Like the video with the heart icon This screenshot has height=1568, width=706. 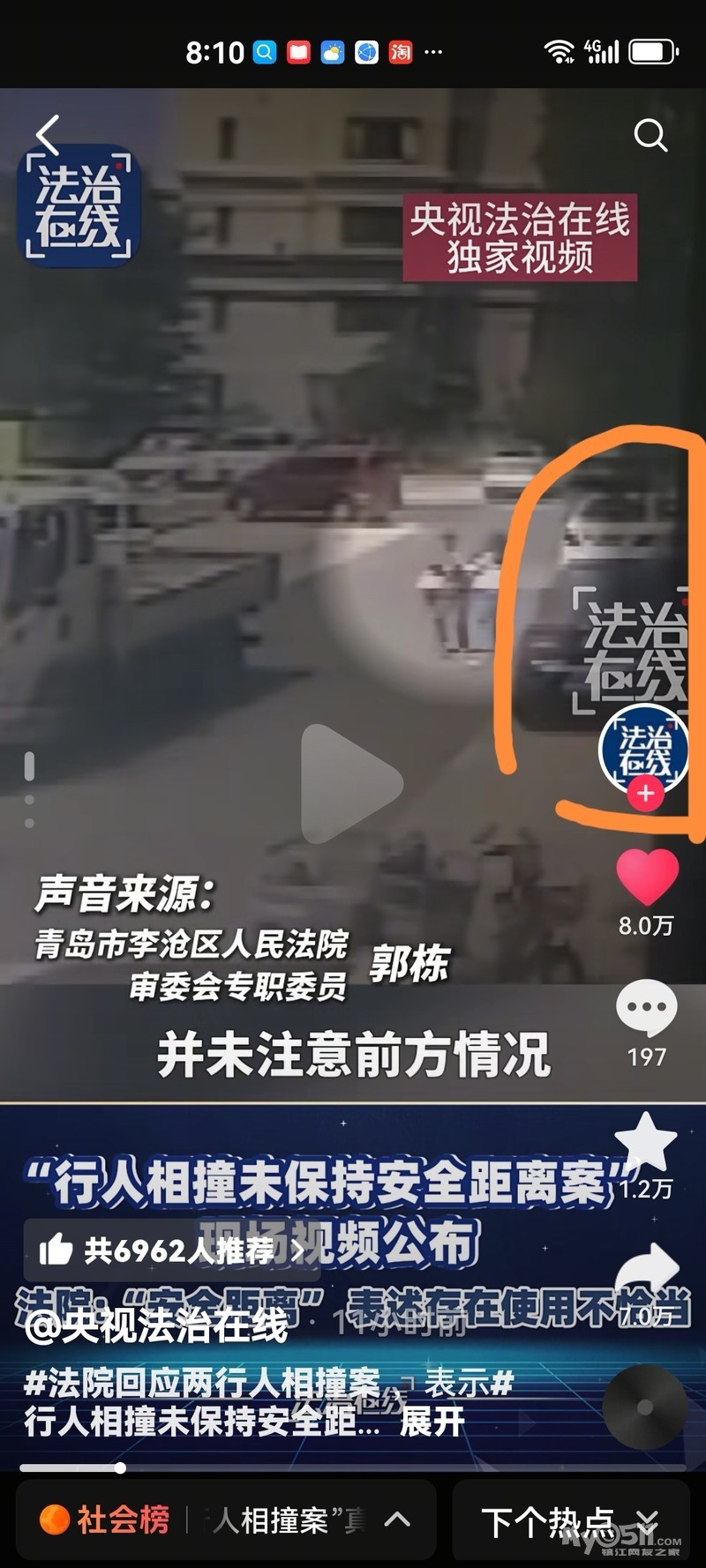pyautogui.click(x=647, y=877)
